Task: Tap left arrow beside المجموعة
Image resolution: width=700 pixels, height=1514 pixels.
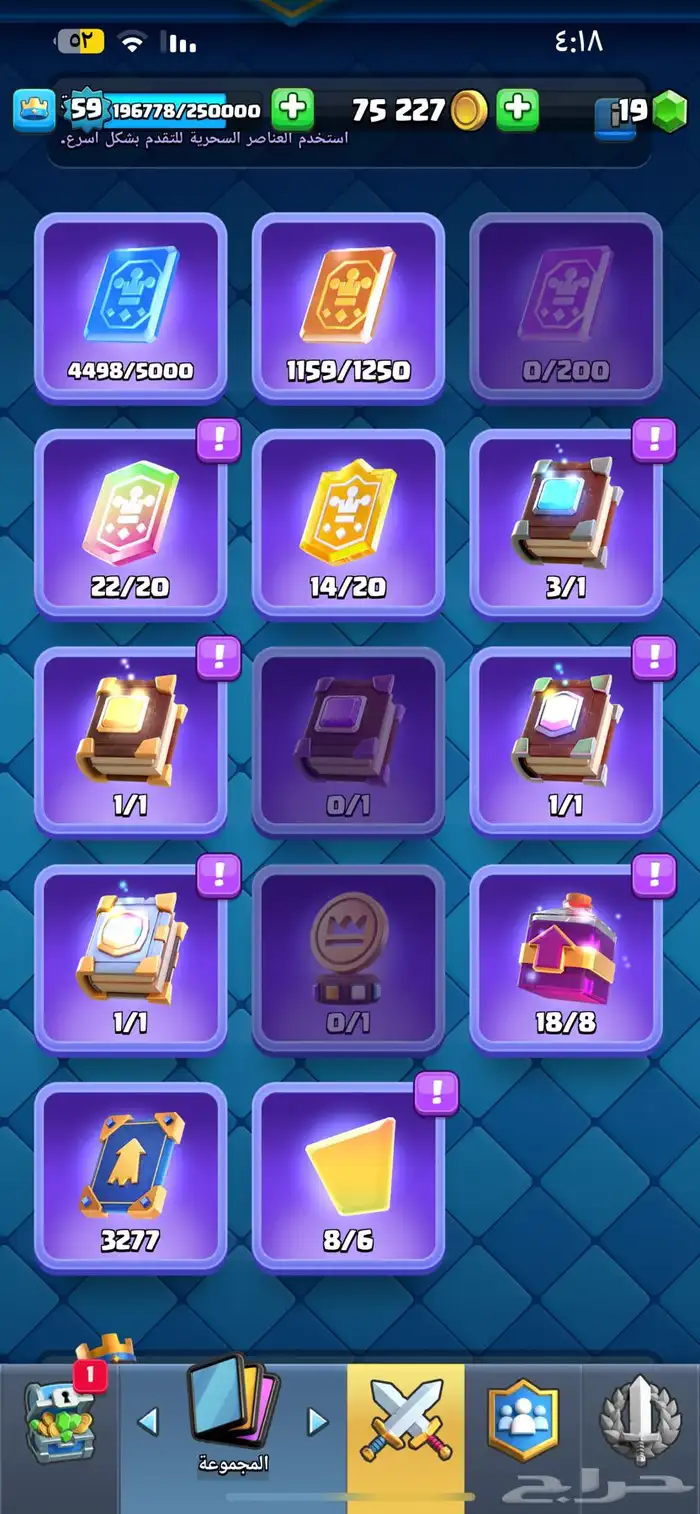Action: tap(148, 1420)
